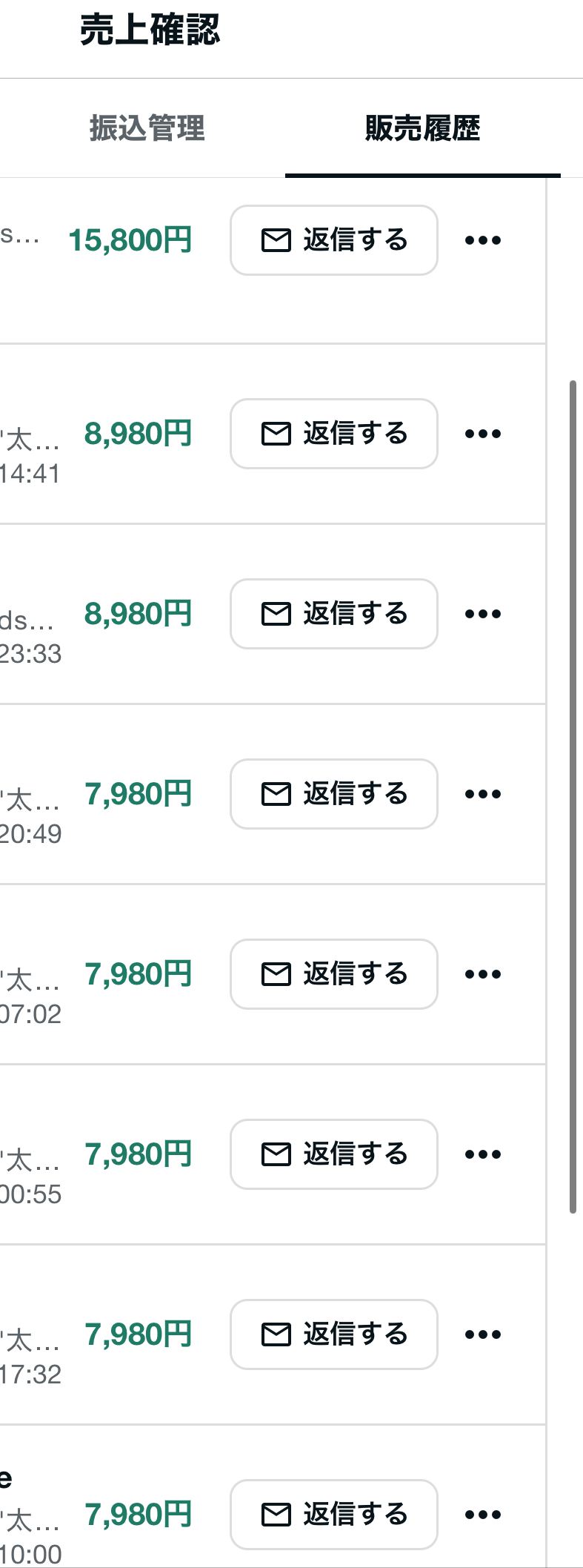Open more options for the 07:02 sale
The height and width of the screenshot is (1568, 583).
[483, 974]
